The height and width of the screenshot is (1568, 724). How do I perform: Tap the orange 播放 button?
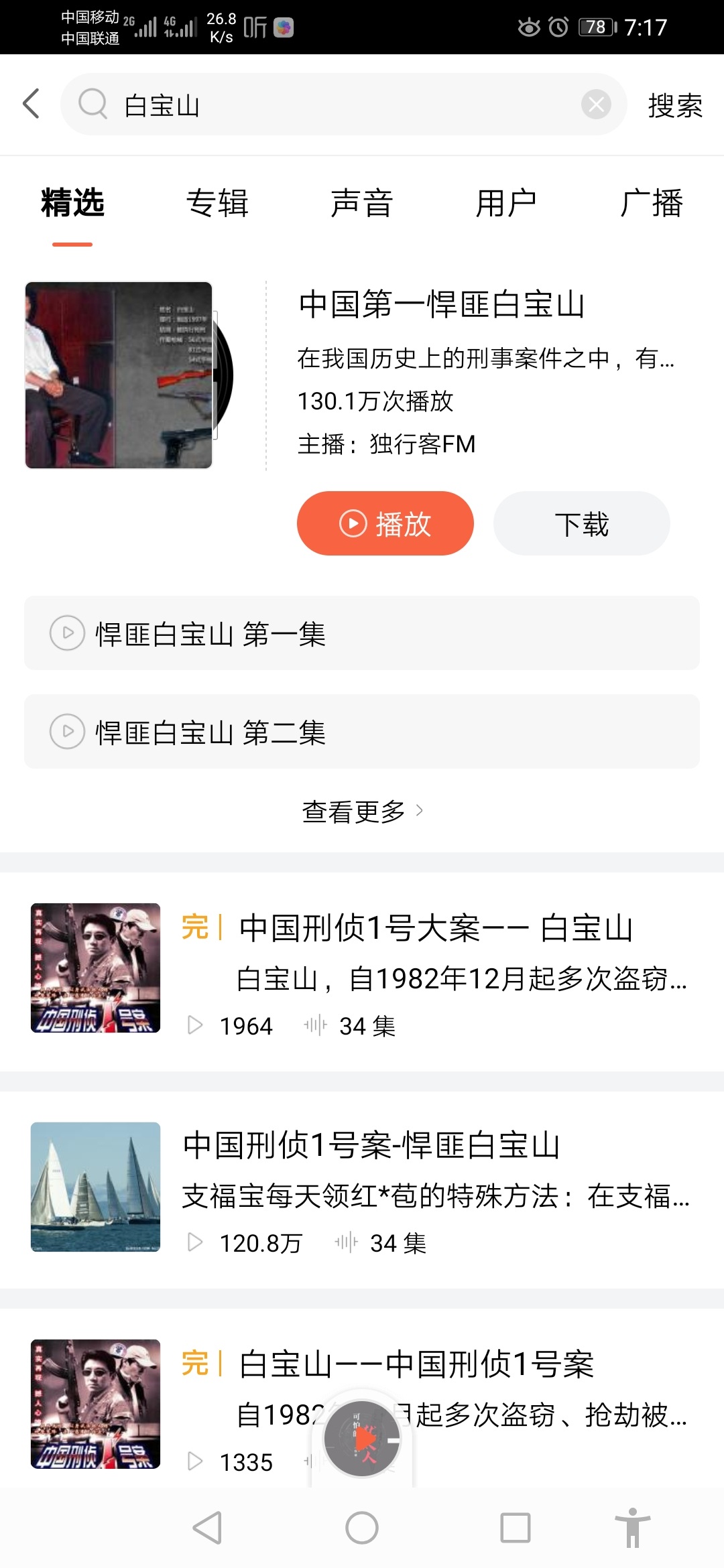[385, 523]
